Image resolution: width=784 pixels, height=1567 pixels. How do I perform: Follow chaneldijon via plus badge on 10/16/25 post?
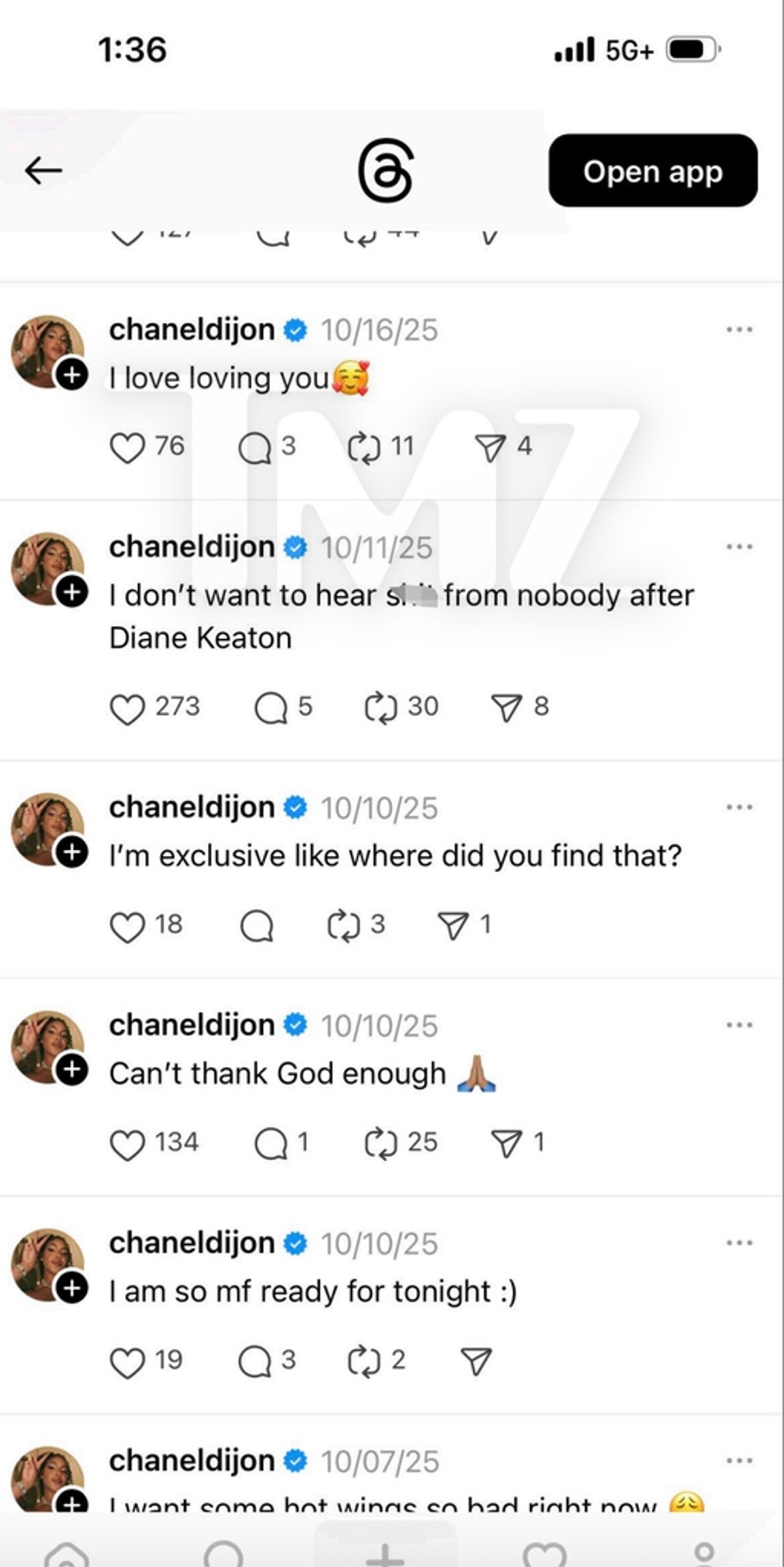point(72,375)
